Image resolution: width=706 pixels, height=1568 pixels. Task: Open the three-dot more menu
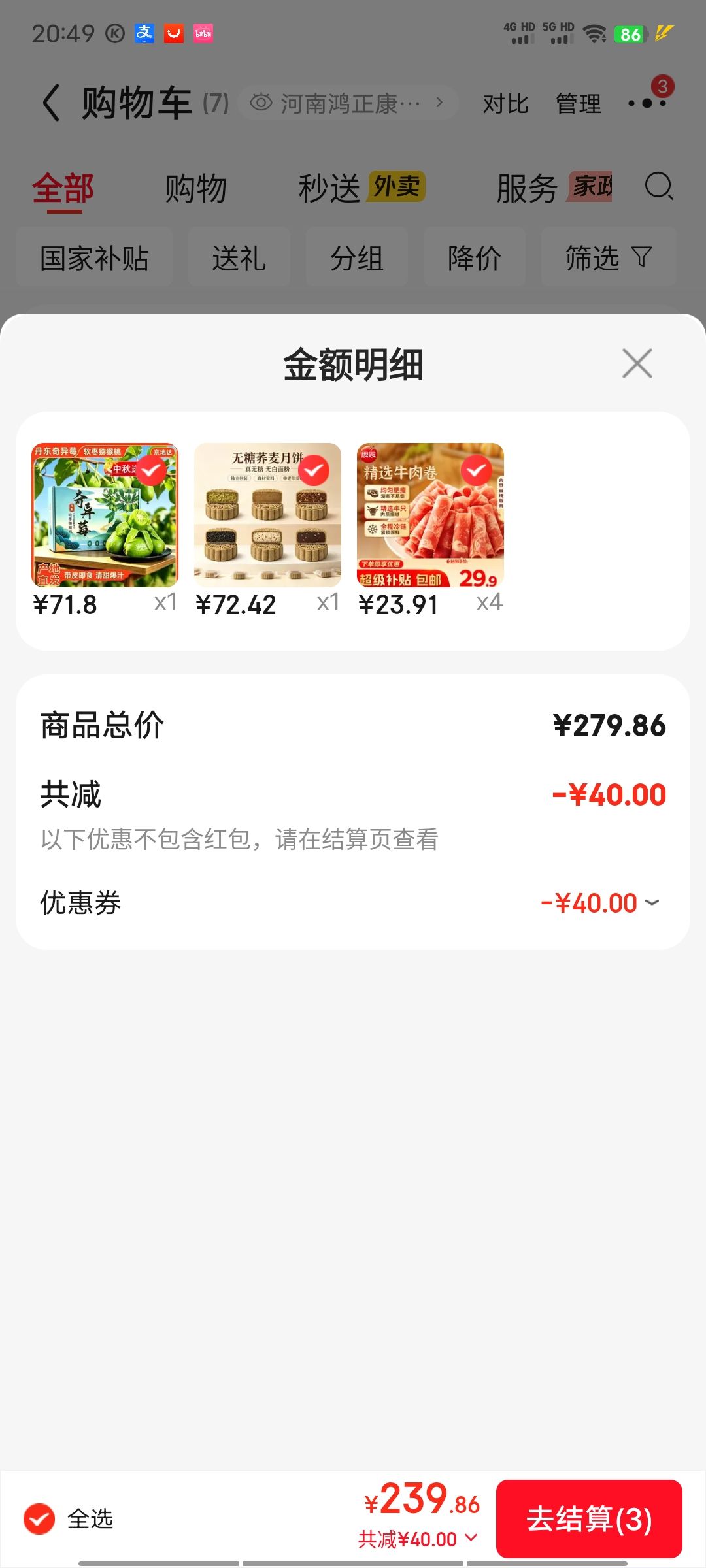pyautogui.click(x=647, y=103)
